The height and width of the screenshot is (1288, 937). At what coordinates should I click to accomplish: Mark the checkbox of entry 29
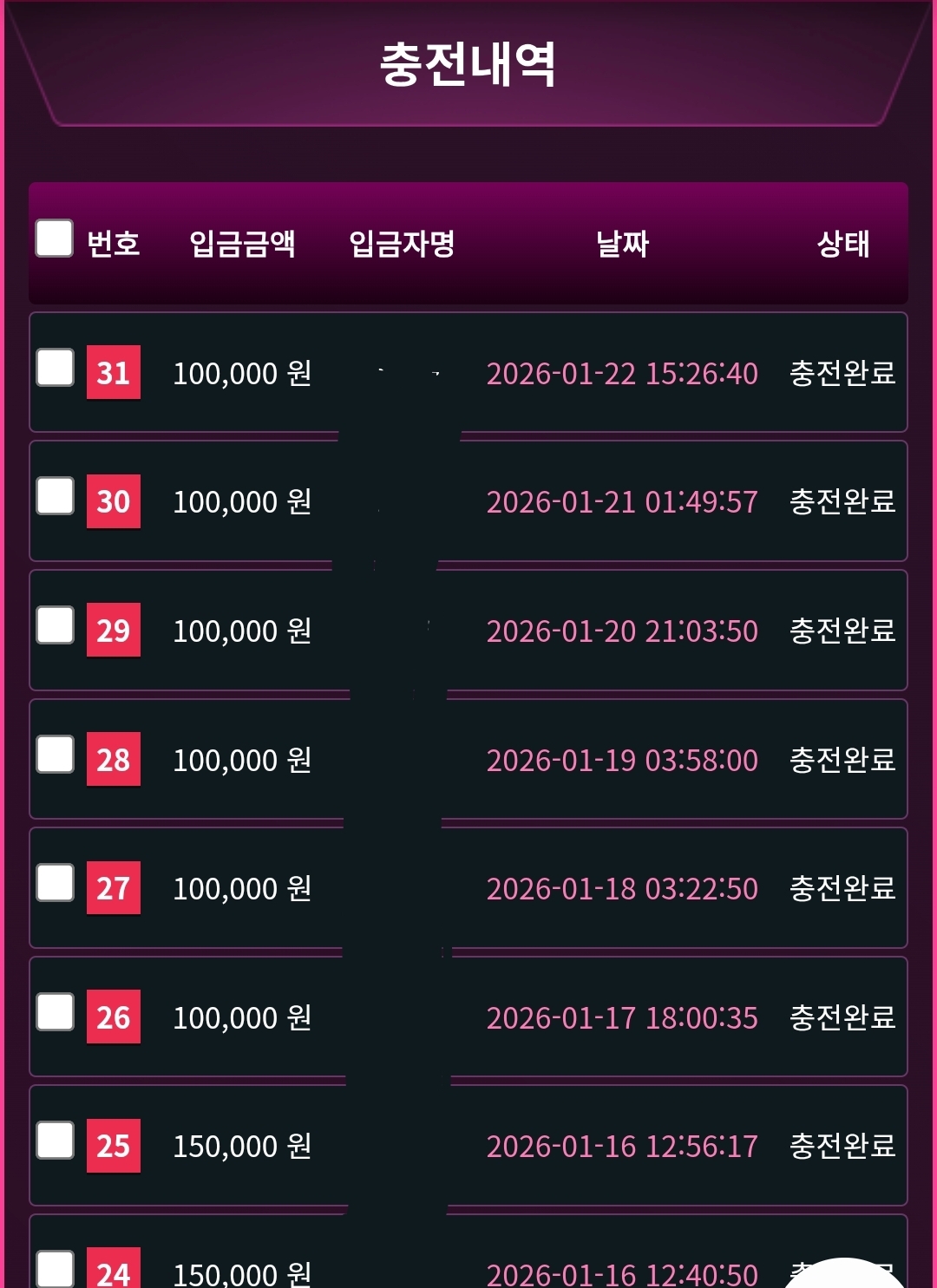click(55, 625)
